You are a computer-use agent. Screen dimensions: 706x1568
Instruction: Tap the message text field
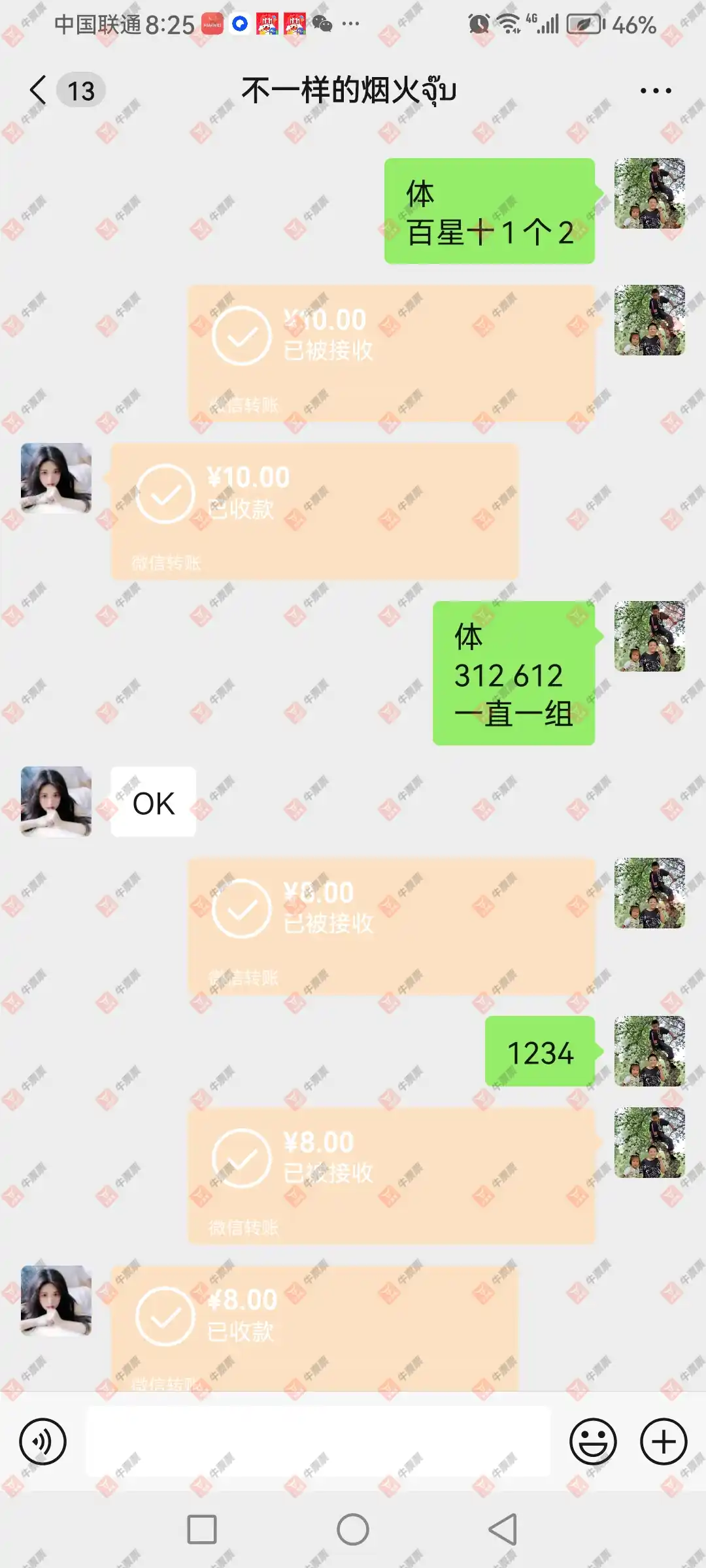pyautogui.click(x=318, y=1441)
